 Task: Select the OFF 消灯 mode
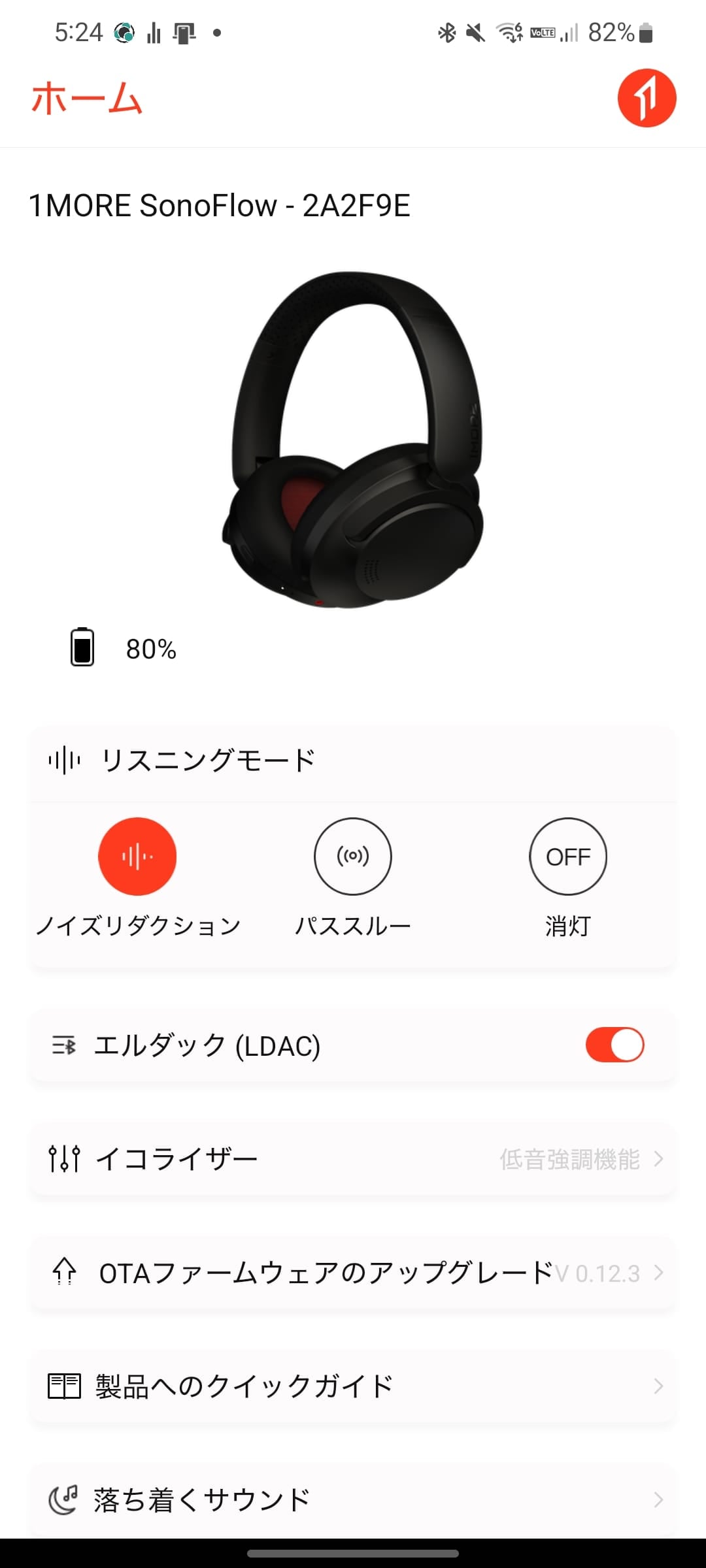[567, 857]
